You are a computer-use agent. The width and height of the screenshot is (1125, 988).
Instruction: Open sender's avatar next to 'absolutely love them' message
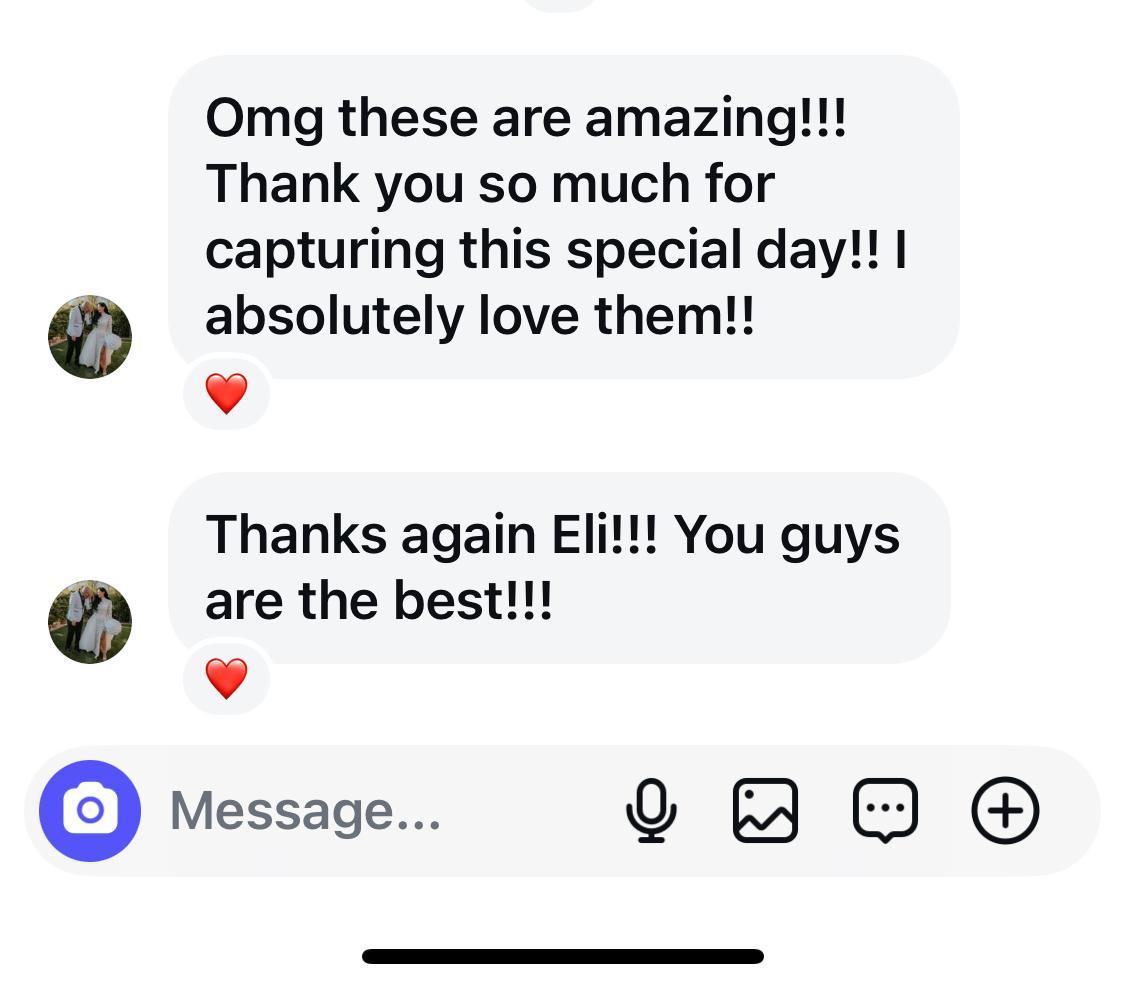point(90,337)
